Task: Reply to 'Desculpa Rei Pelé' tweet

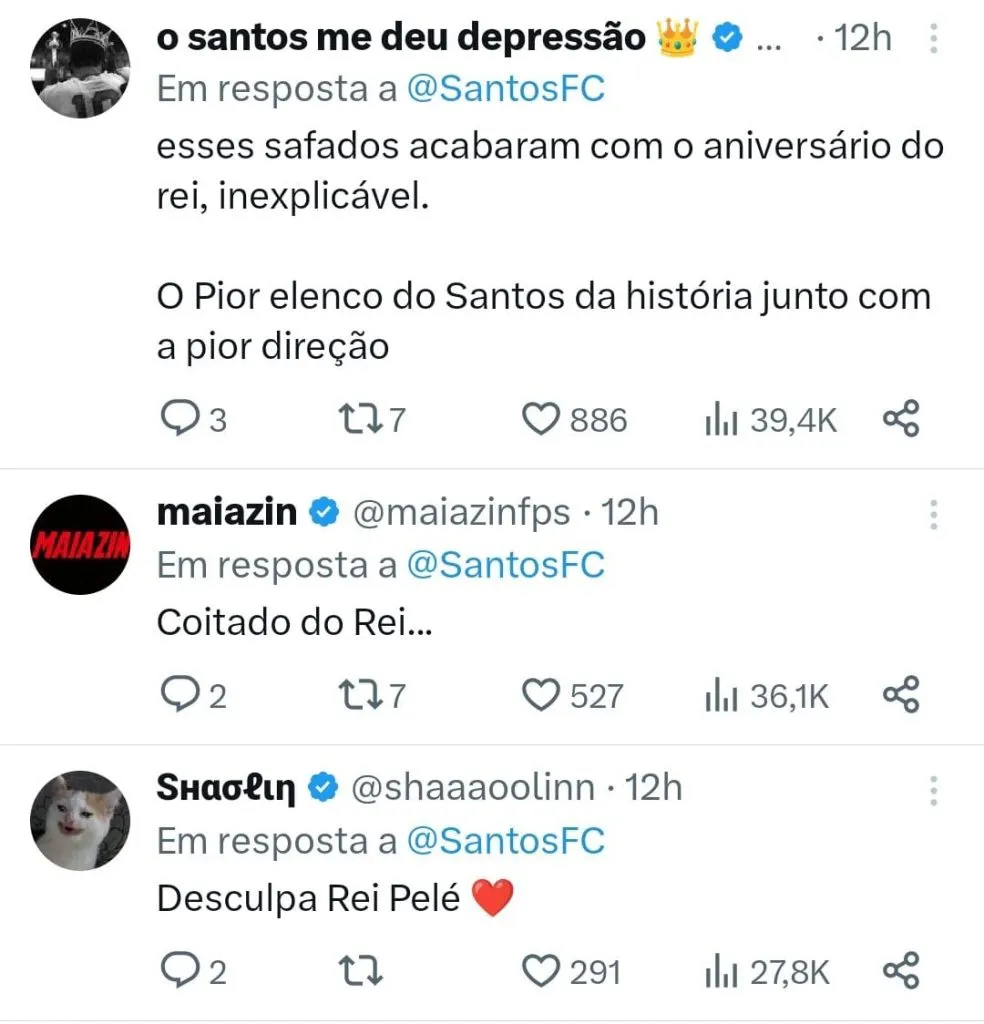Action: [181, 971]
